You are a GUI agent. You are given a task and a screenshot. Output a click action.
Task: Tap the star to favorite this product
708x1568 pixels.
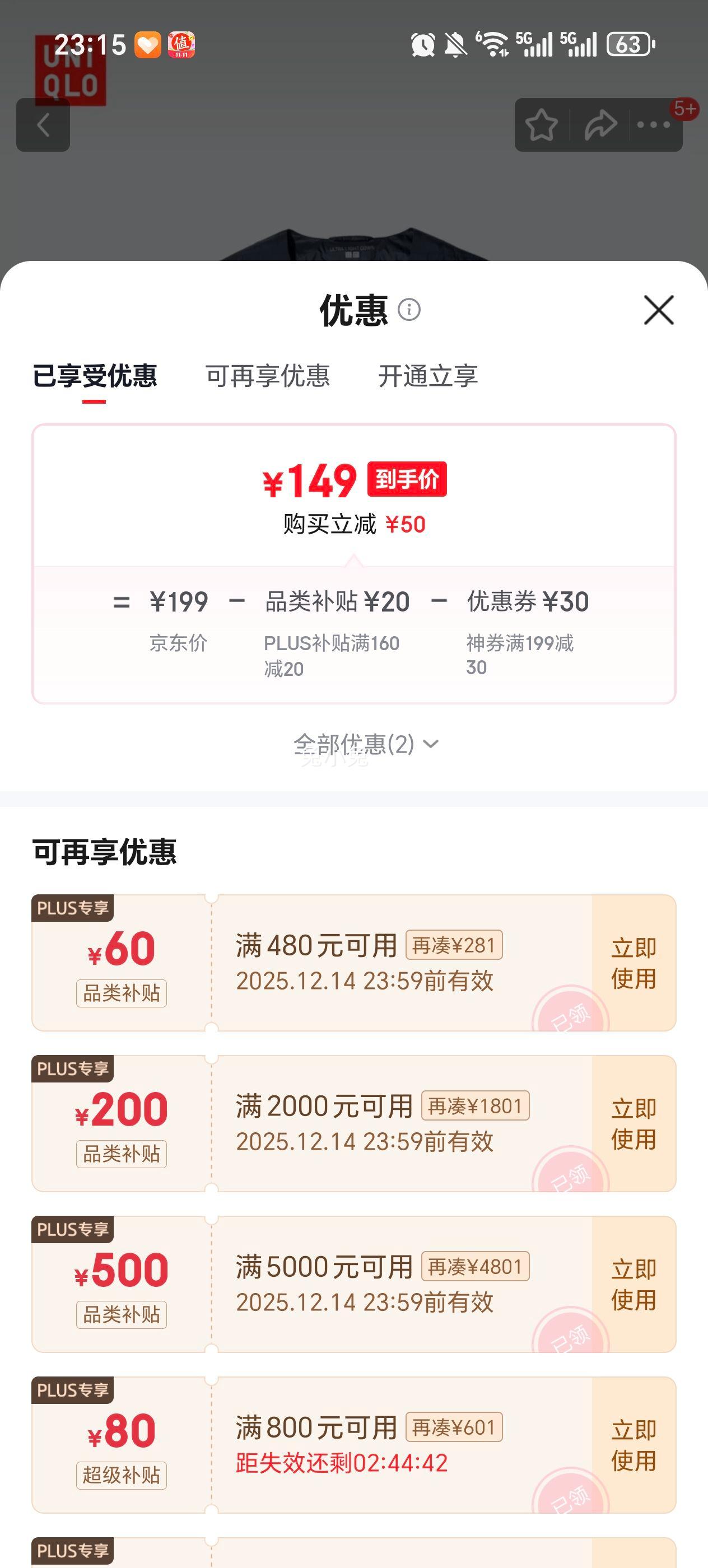[541, 125]
